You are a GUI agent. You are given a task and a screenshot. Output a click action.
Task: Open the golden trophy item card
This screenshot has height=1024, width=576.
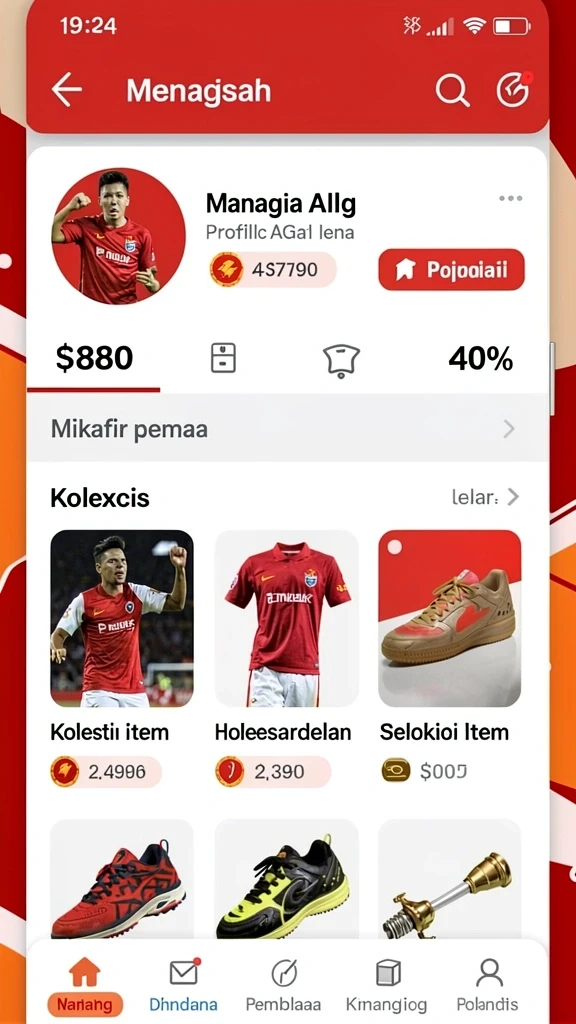(x=450, y=880)
